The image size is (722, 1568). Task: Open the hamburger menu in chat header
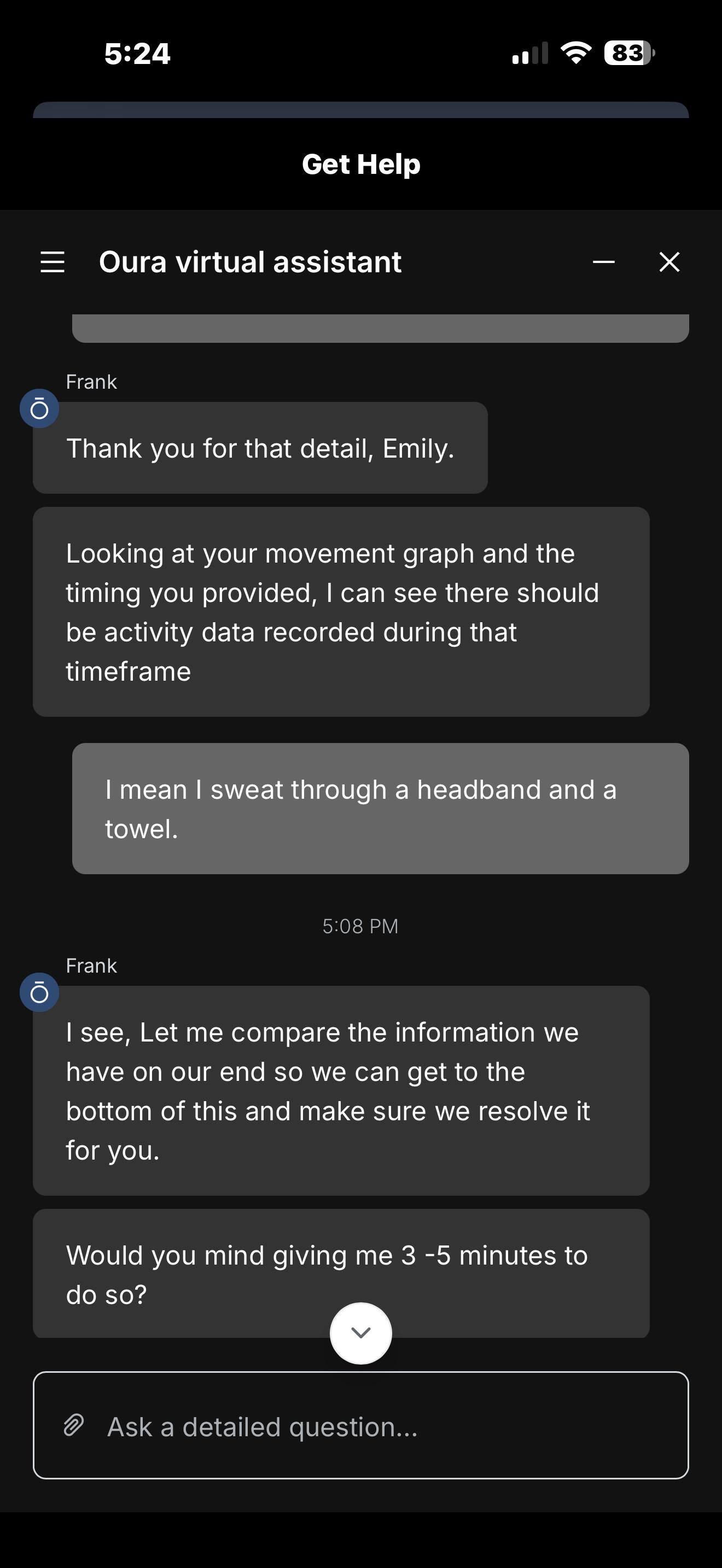click(53, 262)
